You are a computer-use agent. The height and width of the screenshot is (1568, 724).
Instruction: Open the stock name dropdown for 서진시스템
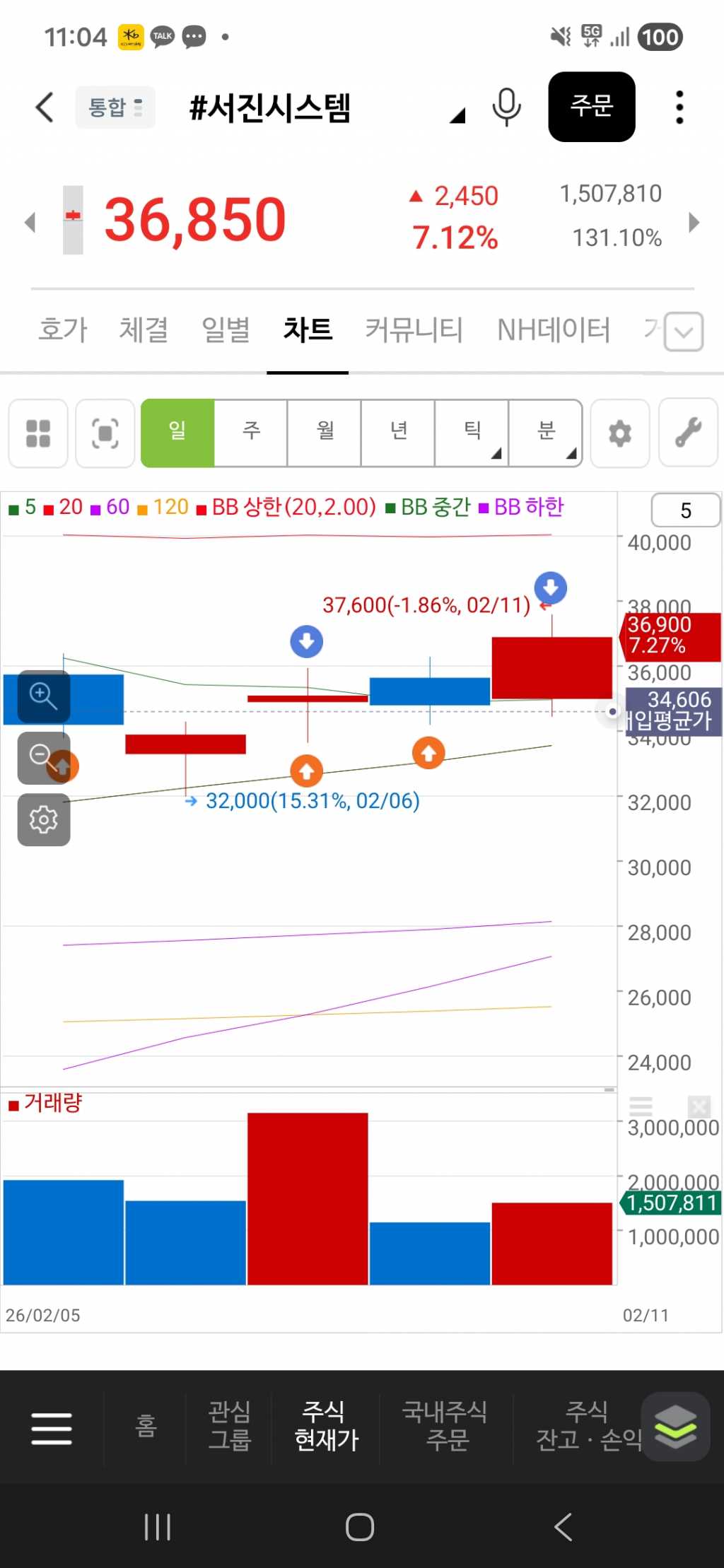coord(457,115)
